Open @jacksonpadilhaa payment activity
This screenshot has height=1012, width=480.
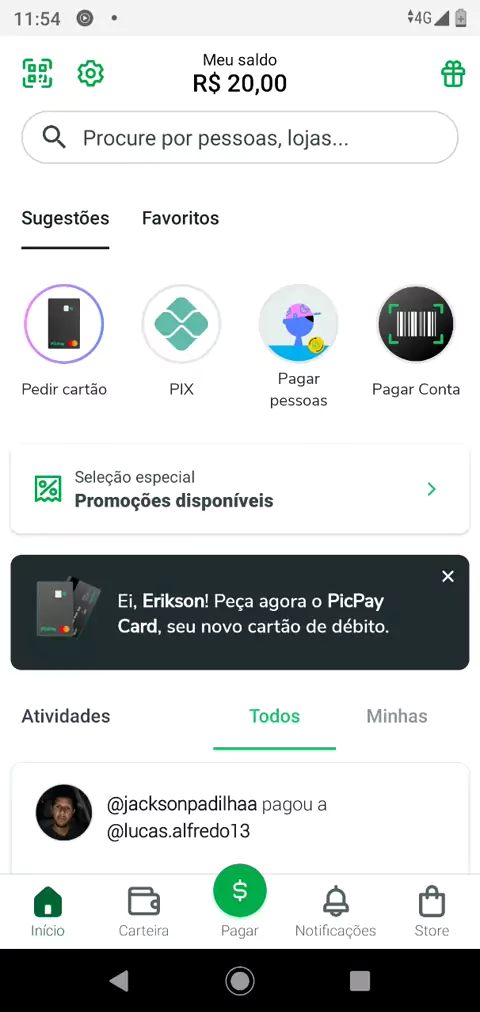click(x=240, y=817)
